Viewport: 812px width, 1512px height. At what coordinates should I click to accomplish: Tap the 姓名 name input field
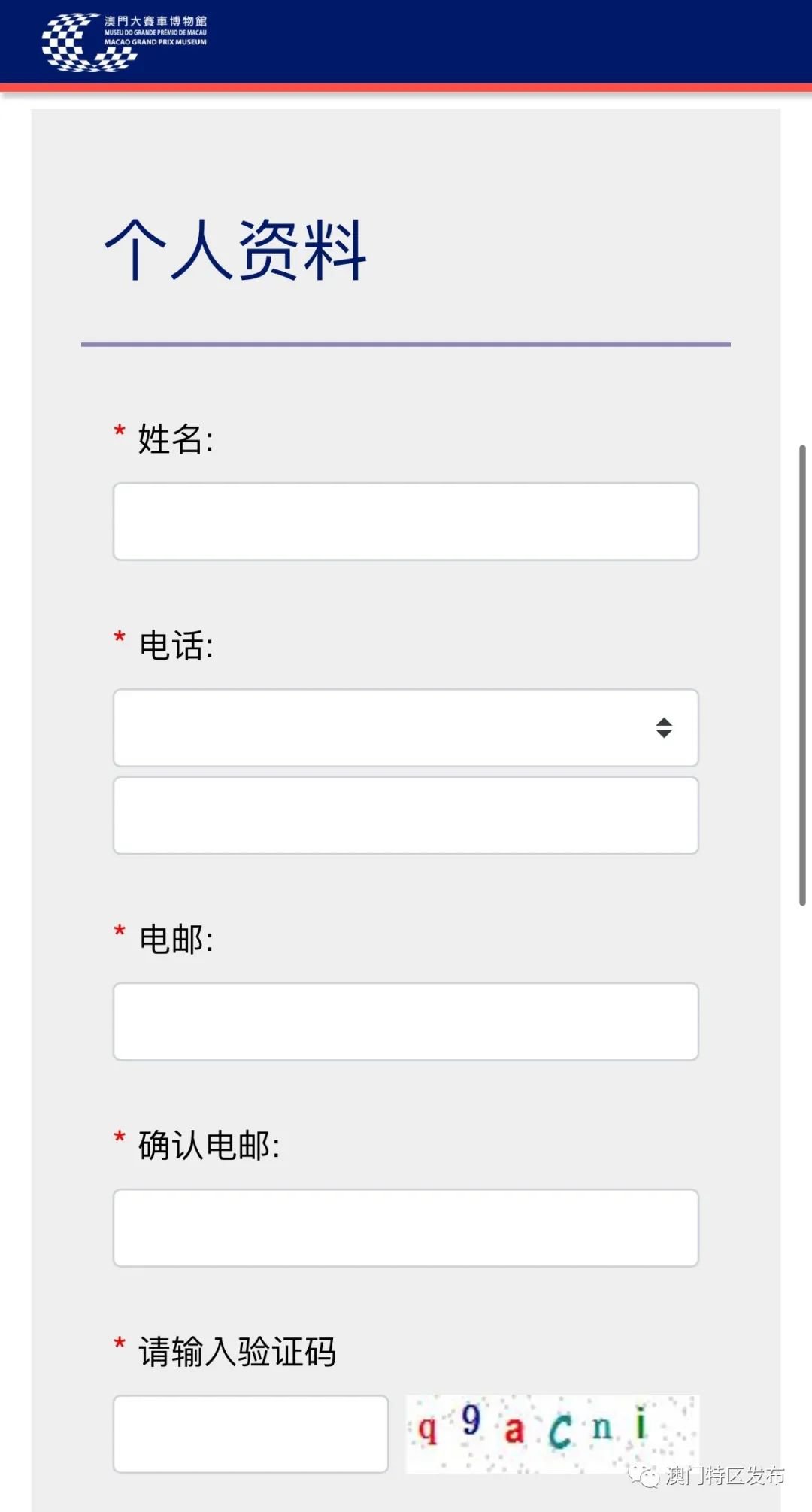tap(406, 521)
